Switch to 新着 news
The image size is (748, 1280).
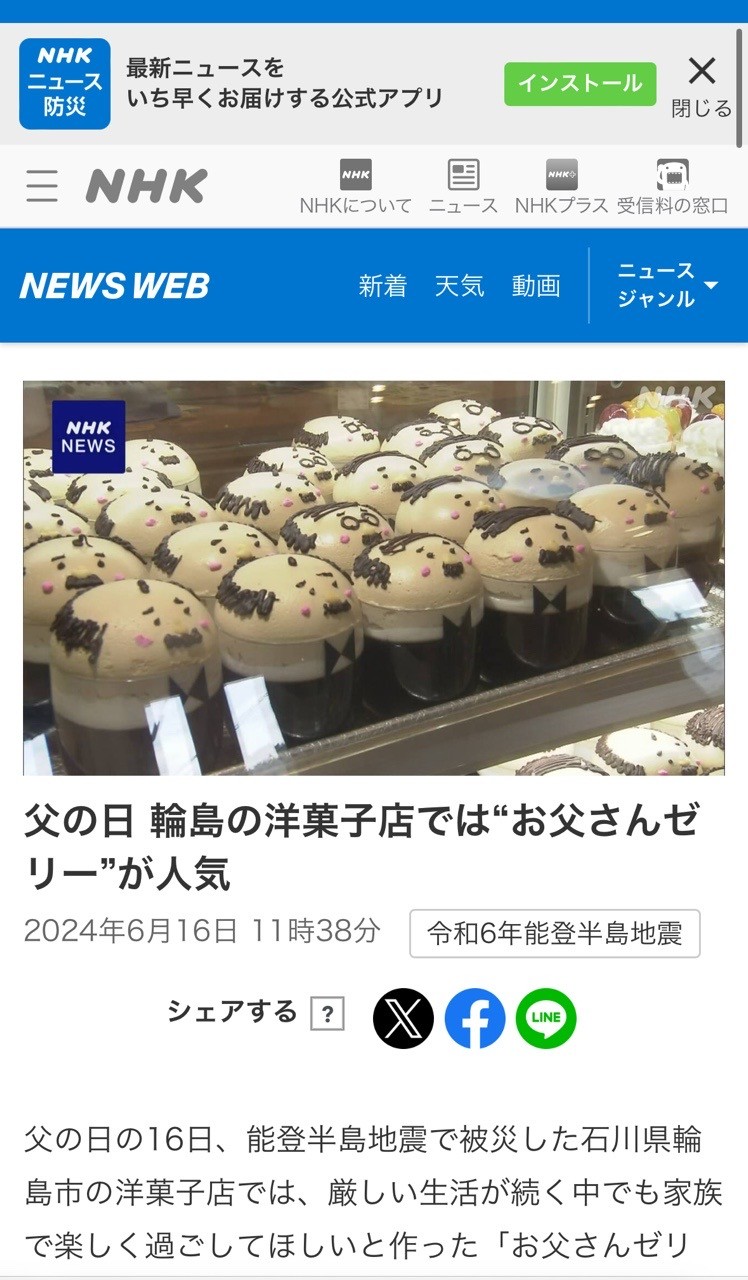pyautogui.click(x=383, y=286)
